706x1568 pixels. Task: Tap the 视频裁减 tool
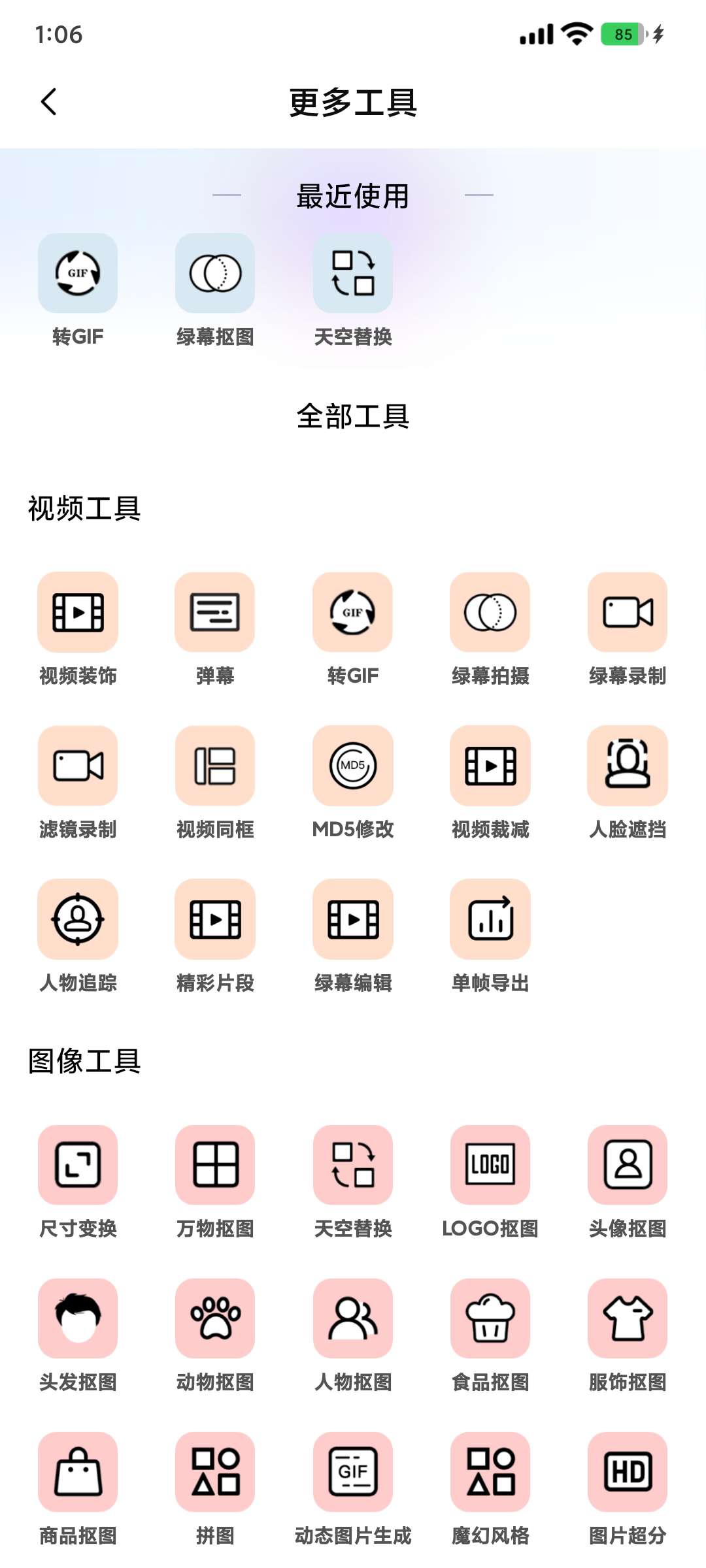point(490,766)
